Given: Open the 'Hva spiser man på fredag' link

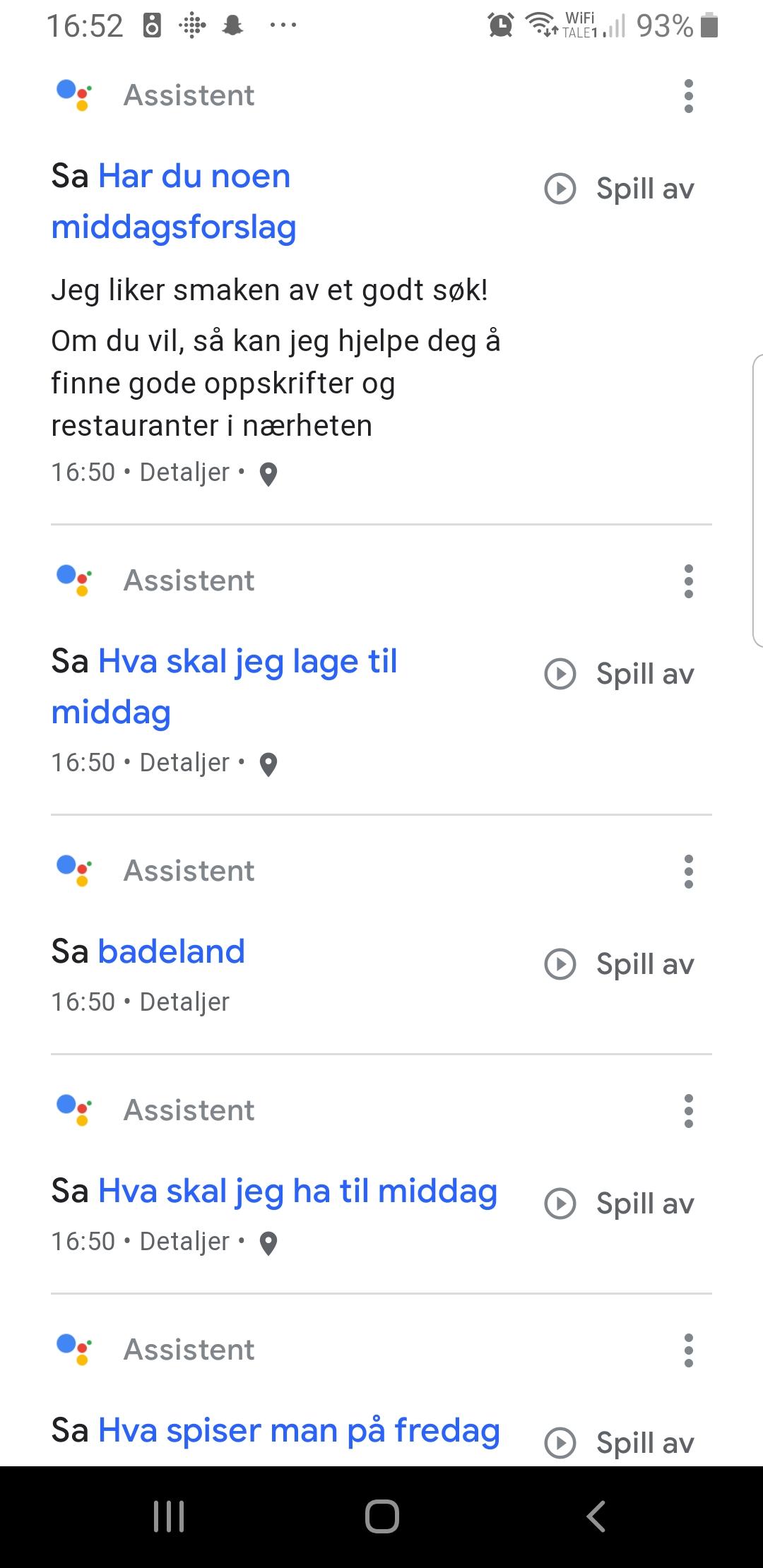Looking at the screenshot, I should coord(299,1431).
